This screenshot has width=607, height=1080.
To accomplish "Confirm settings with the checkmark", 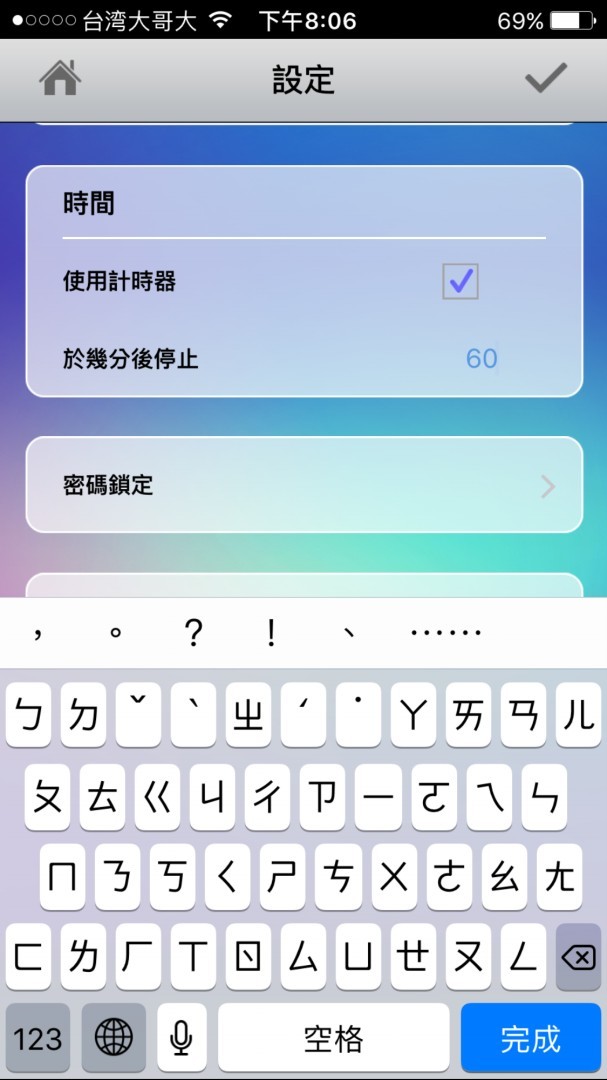I will pos(546,79).
